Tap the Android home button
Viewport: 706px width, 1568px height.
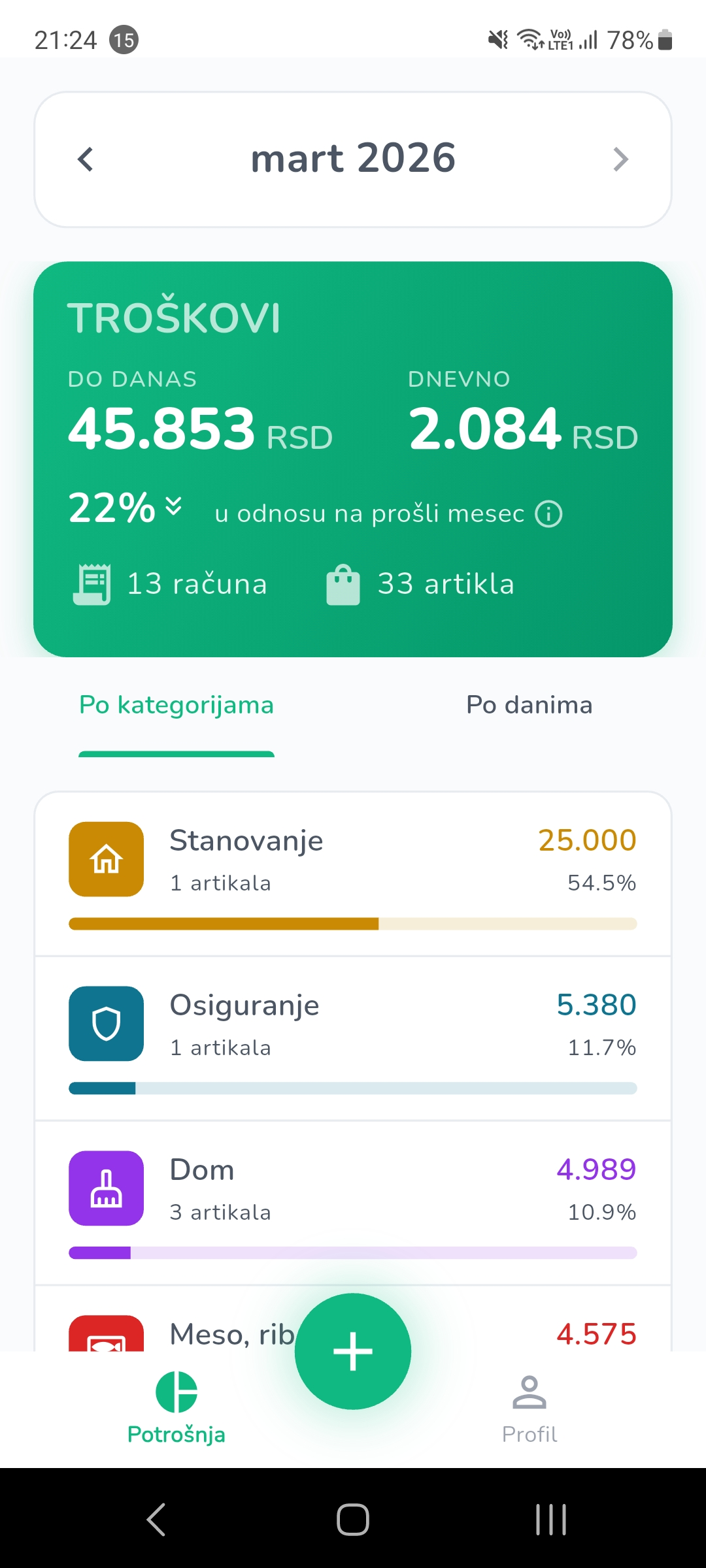coord(353,1518)
